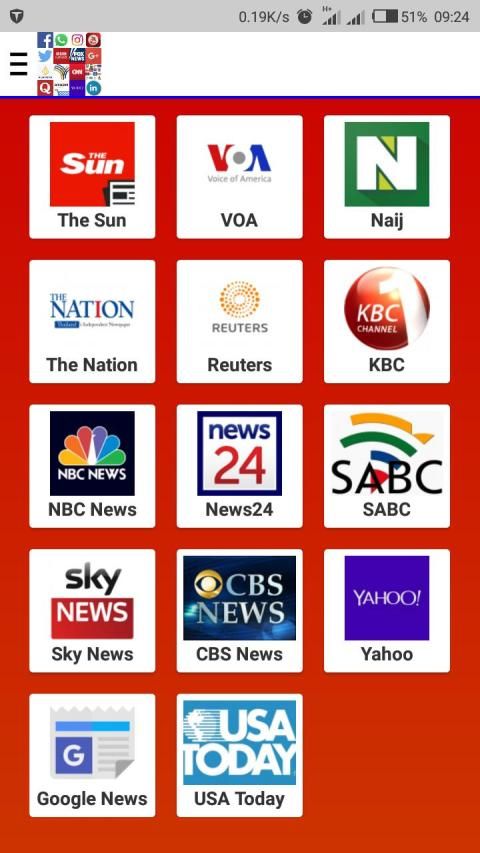Choose CBS News
The image size is (480, 853).
pyautogui.click(x=239, y=611)
